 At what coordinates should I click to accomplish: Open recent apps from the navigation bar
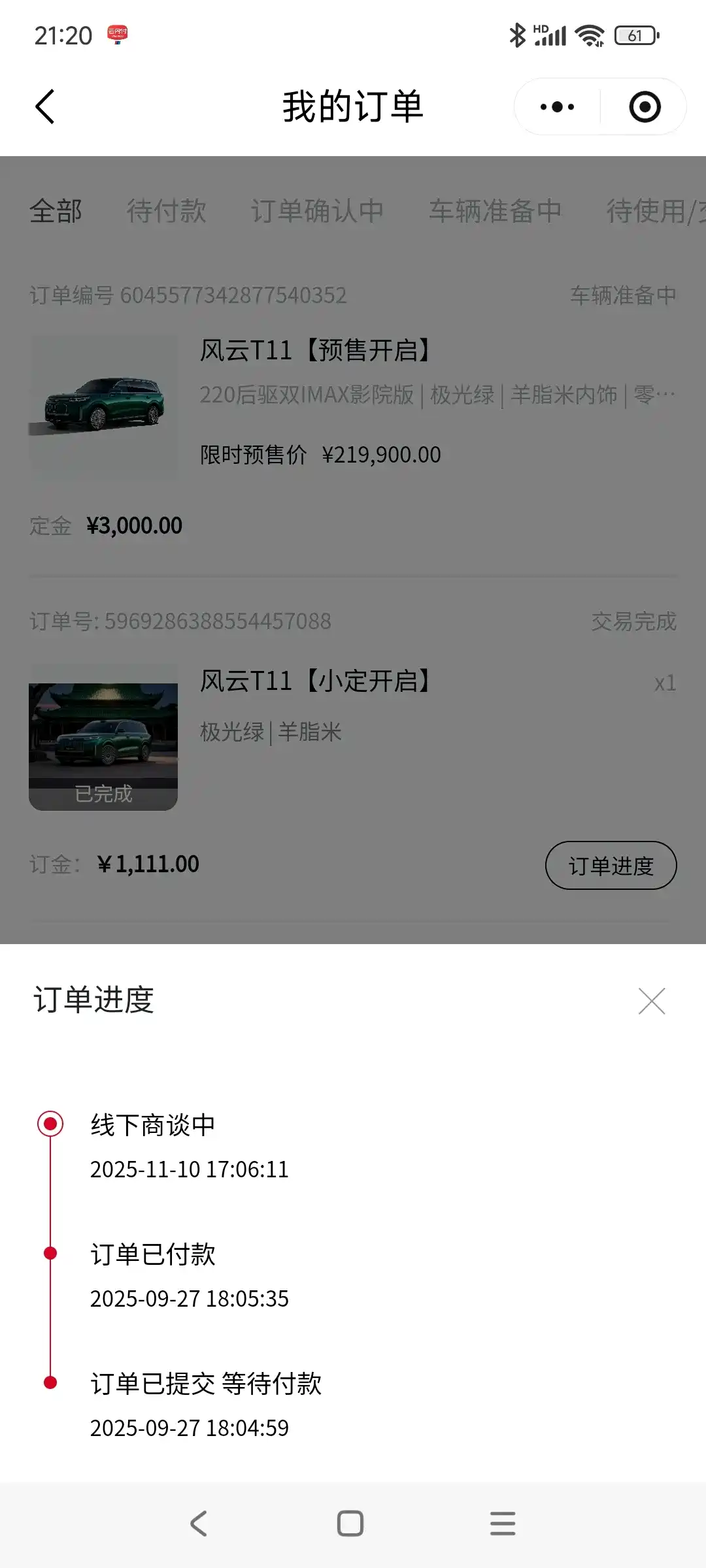pyautogui.click(x=503, y=1524)
